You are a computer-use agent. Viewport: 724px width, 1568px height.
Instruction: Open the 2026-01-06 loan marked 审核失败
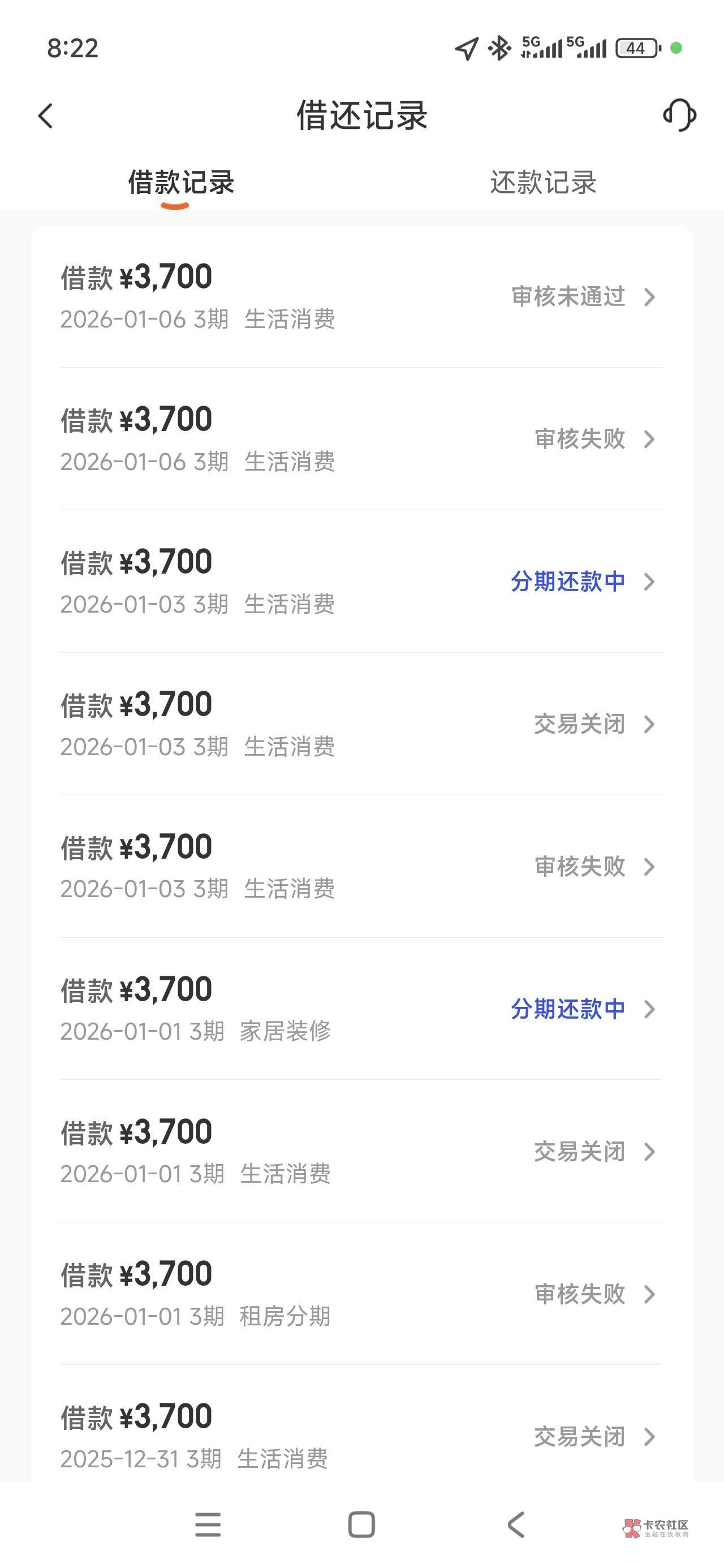coord(361,440)
